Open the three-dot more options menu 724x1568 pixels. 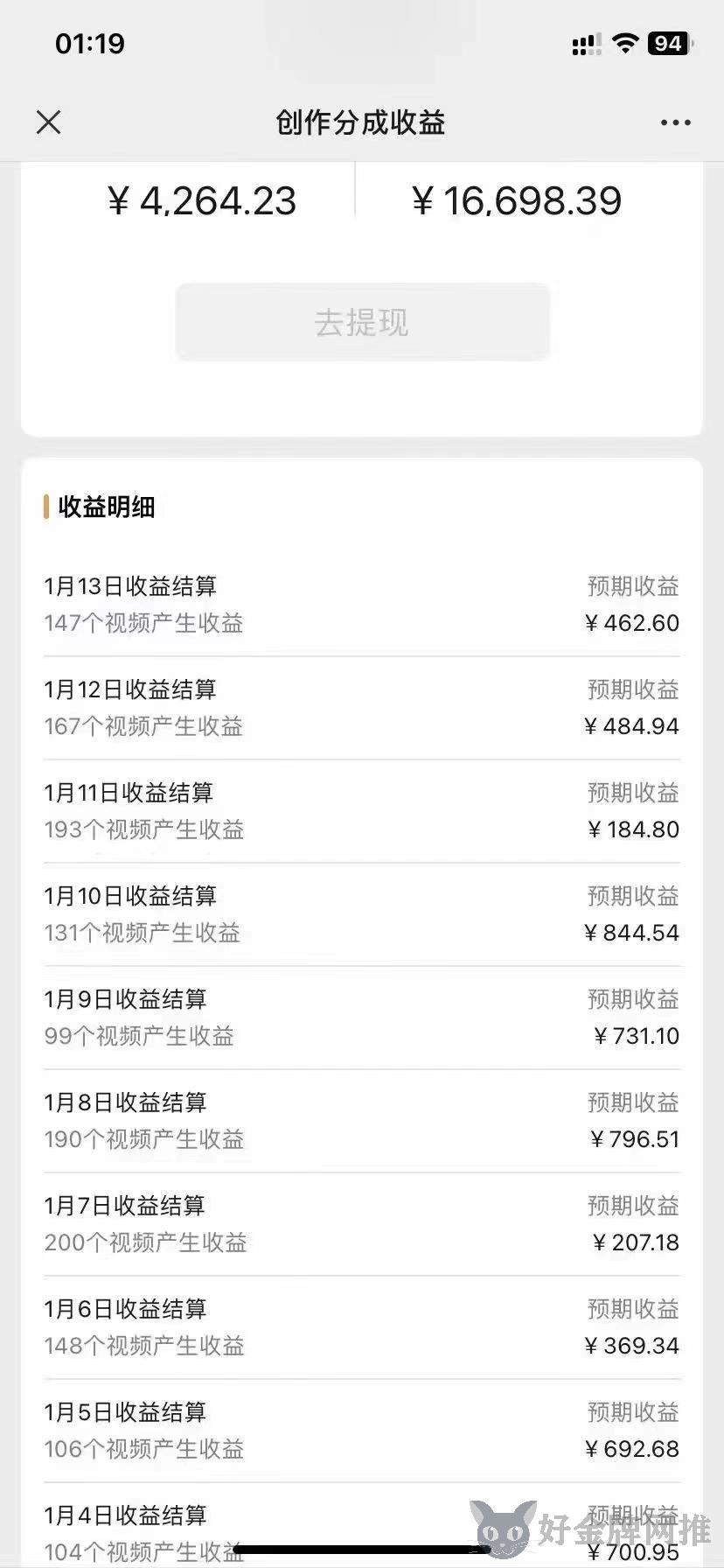675,123
